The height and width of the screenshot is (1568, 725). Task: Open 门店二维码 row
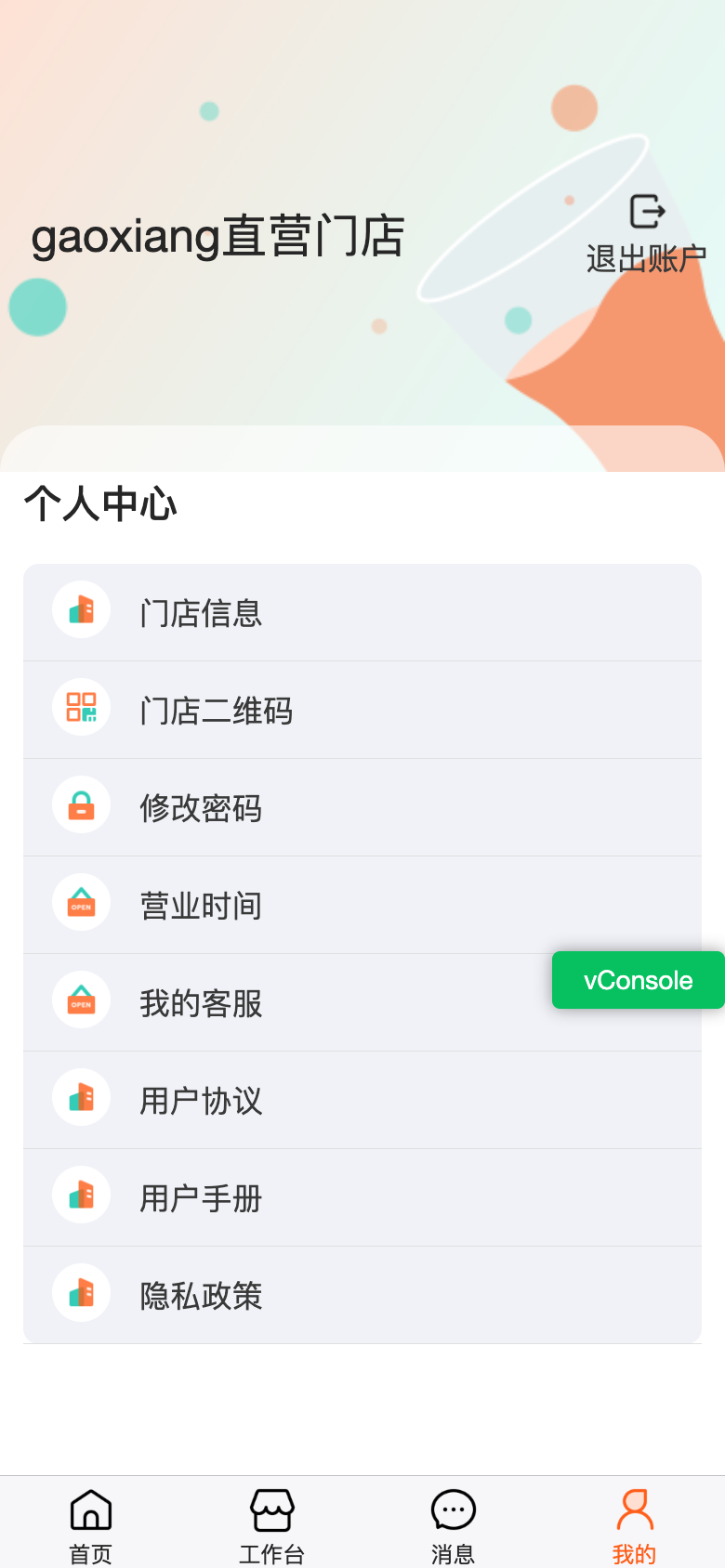coord(362,711)
